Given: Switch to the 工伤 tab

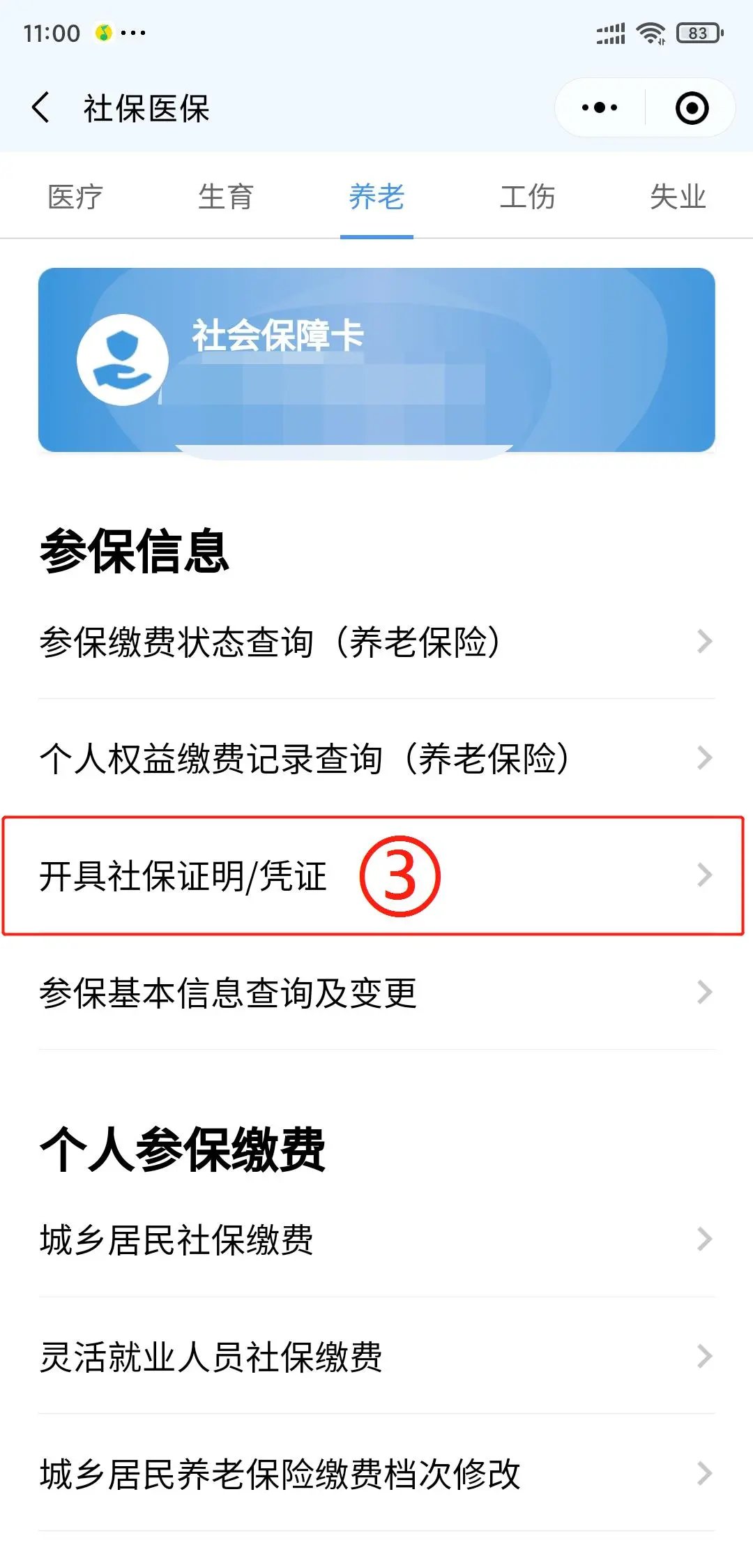Looking at the screenshot, I should [527, 197].
